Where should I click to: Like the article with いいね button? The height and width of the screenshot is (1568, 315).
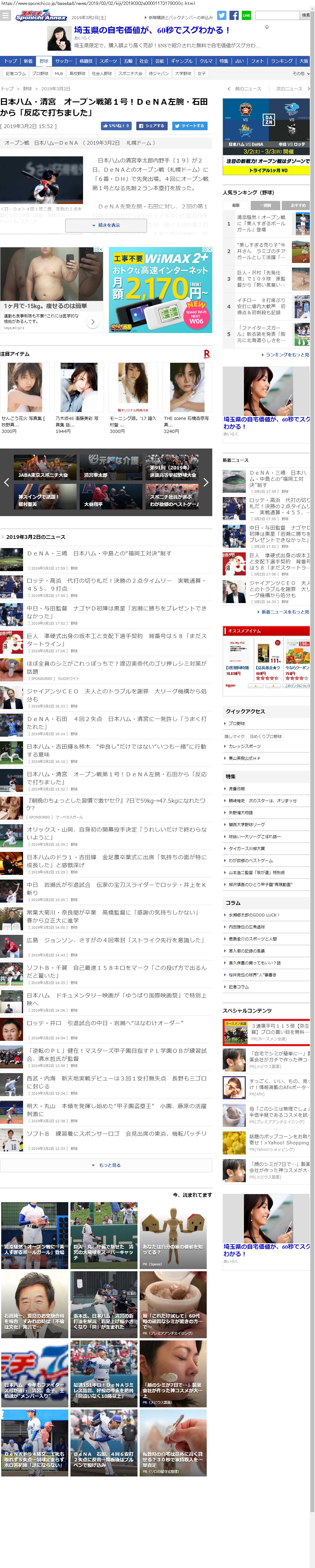pyautogui.click(x=116, y=126)
